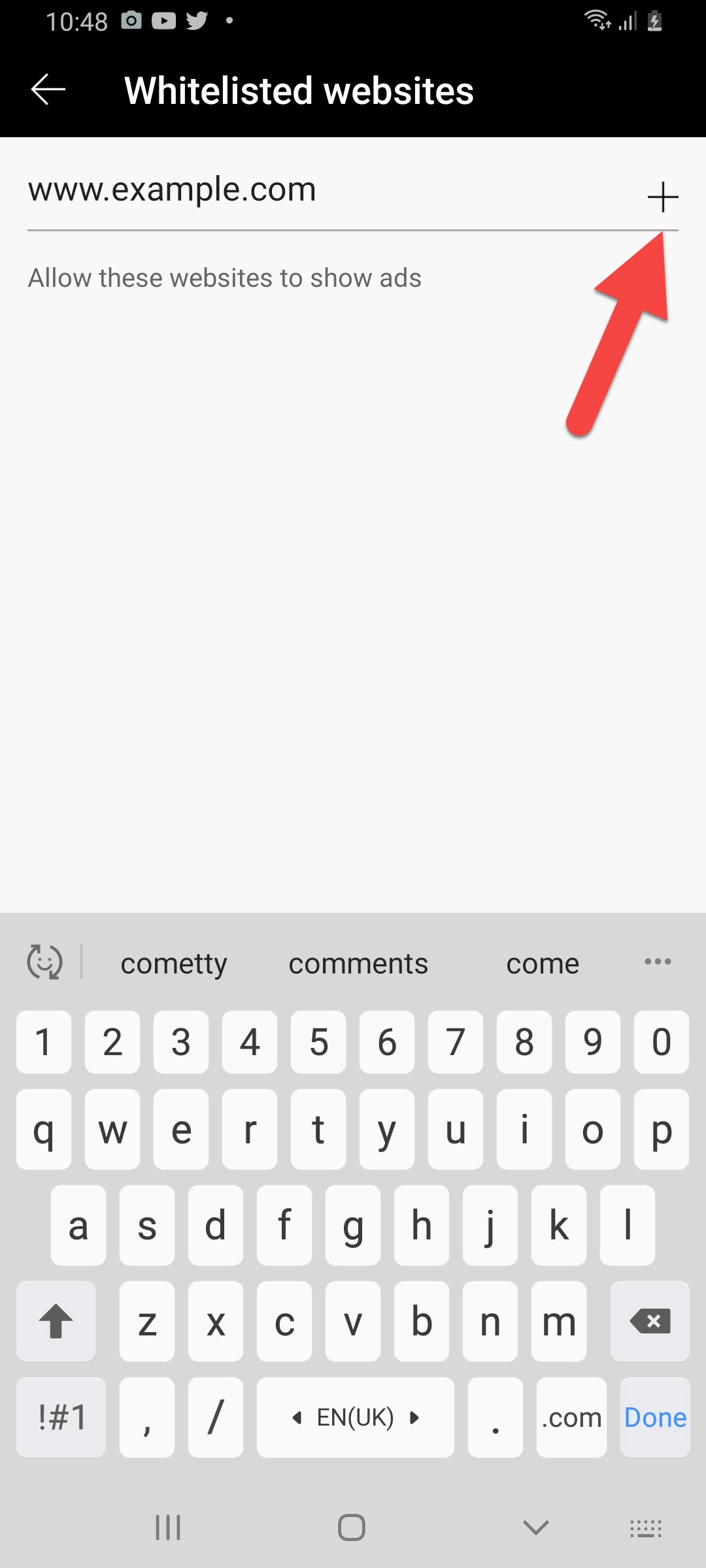Type a slash with the / key
706x1568 pixels.
[216, 1417]
